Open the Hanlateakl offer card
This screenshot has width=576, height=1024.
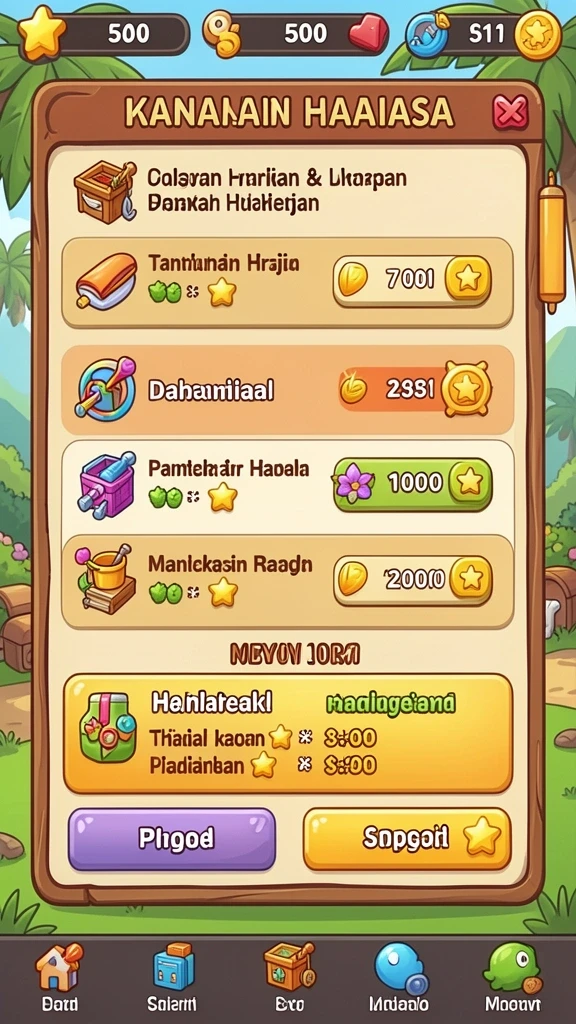[288, 734]
